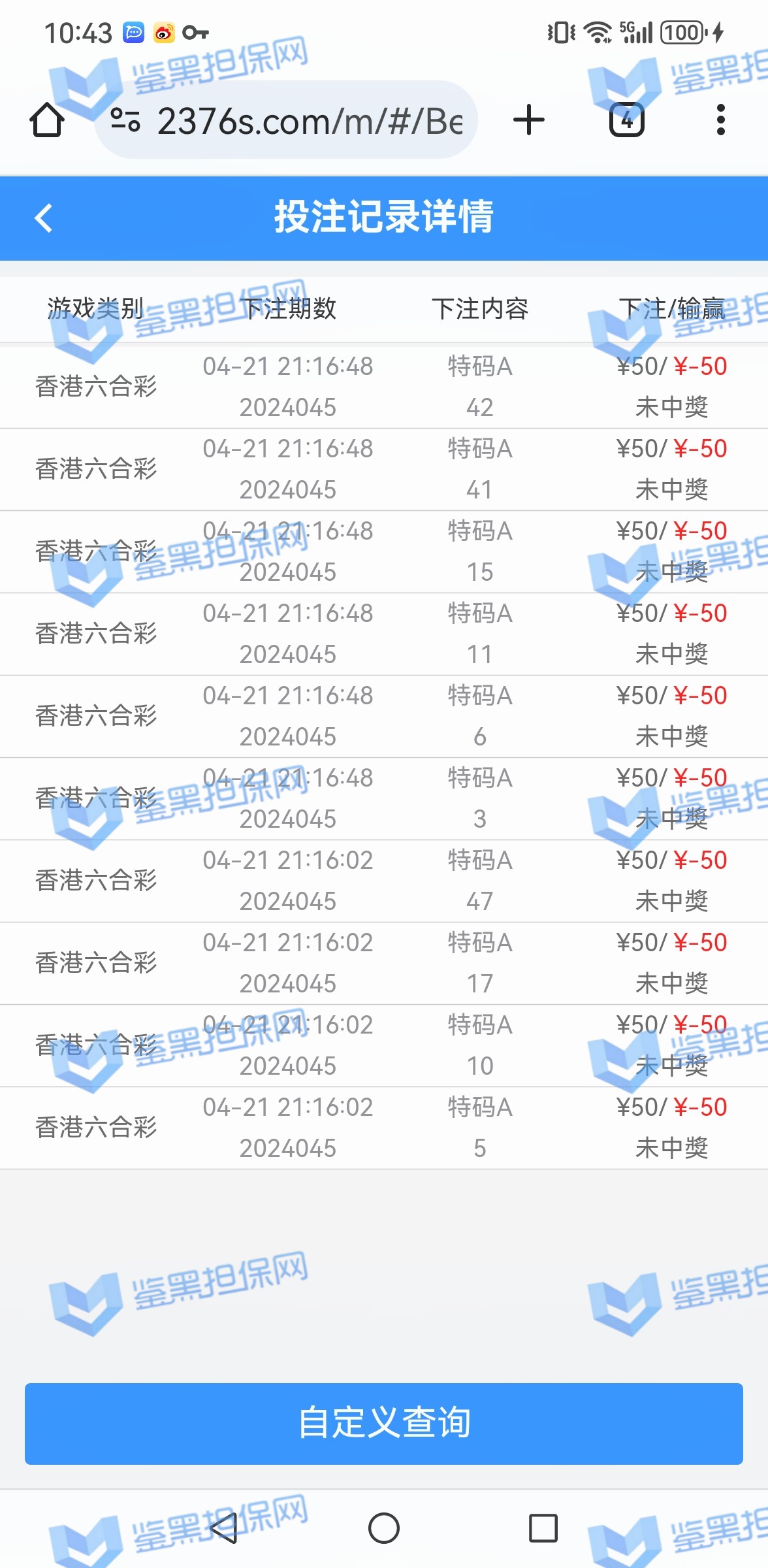Tap the system recent apps button
The height and width of the screenshot is (1568, 768).
click(543, 1528)
